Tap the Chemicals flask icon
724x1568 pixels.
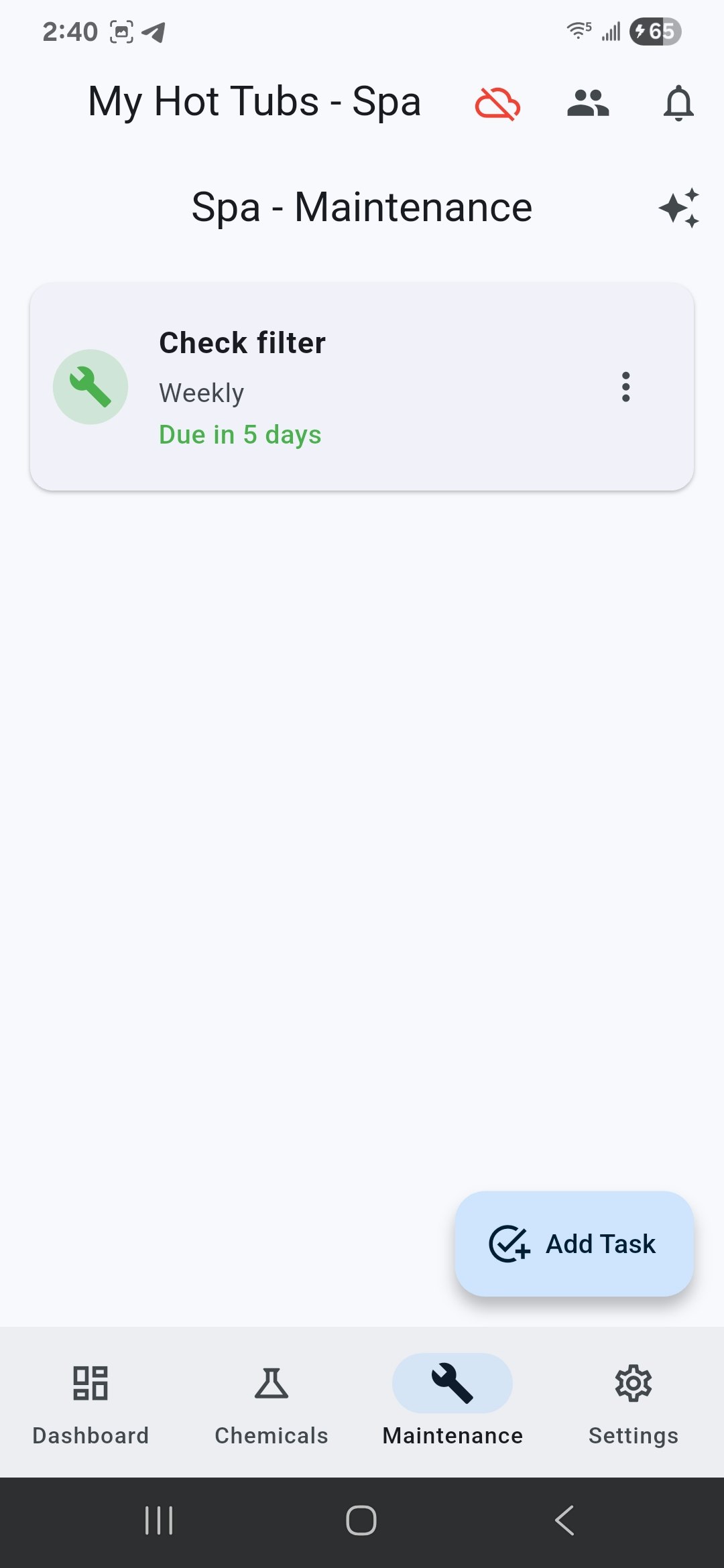pos(271,1382)
